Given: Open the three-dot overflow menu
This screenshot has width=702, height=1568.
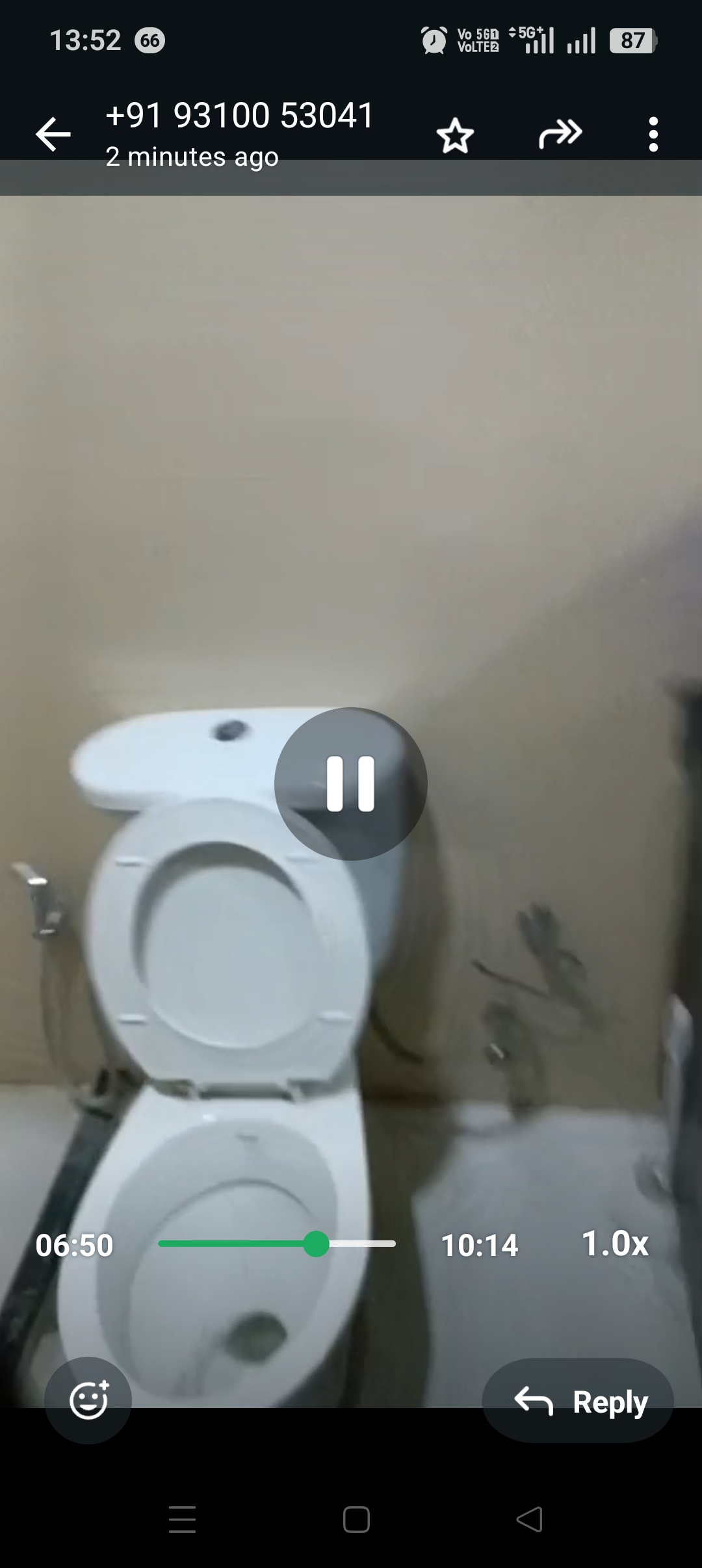Looking at the screenshot, I should click(653, 135).
